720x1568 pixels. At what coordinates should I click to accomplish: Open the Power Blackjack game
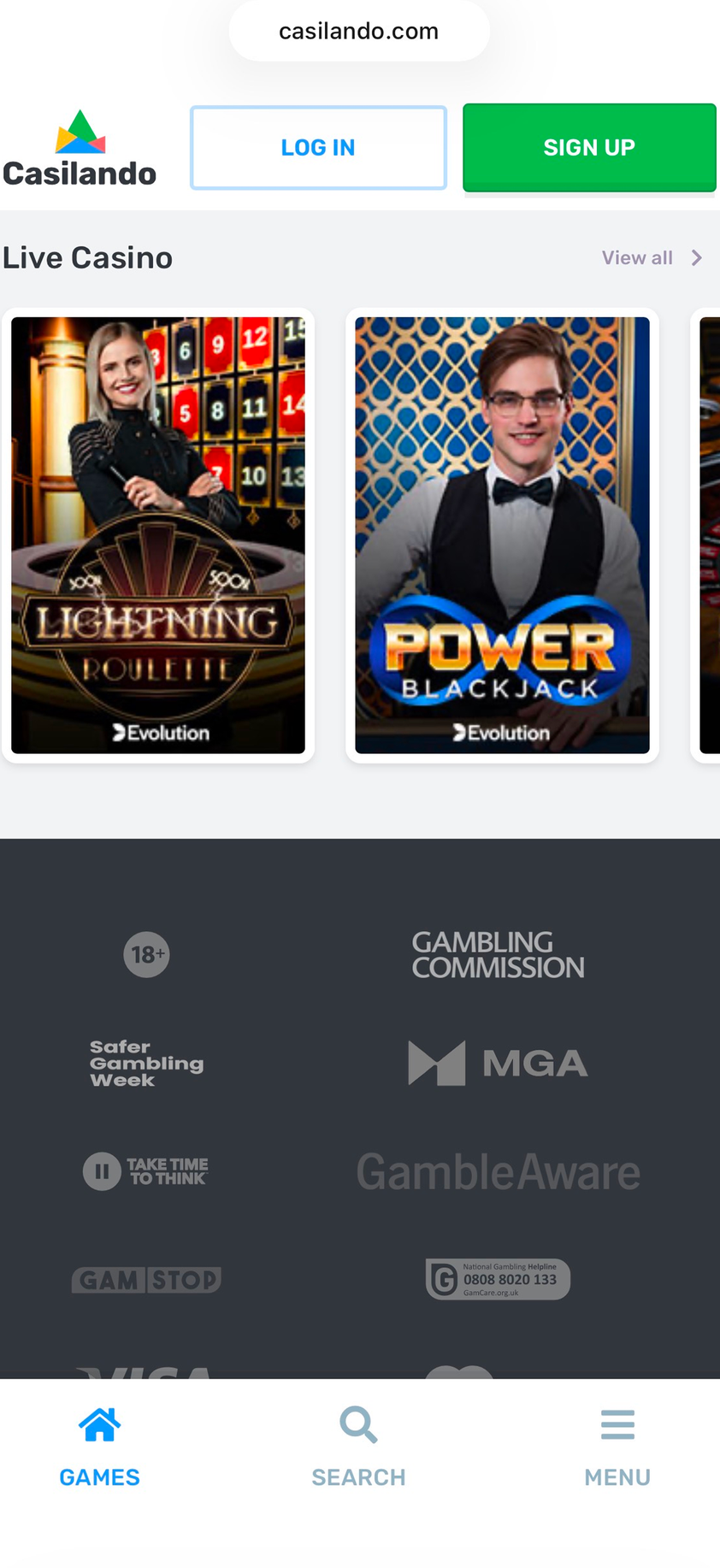point(502,534)
